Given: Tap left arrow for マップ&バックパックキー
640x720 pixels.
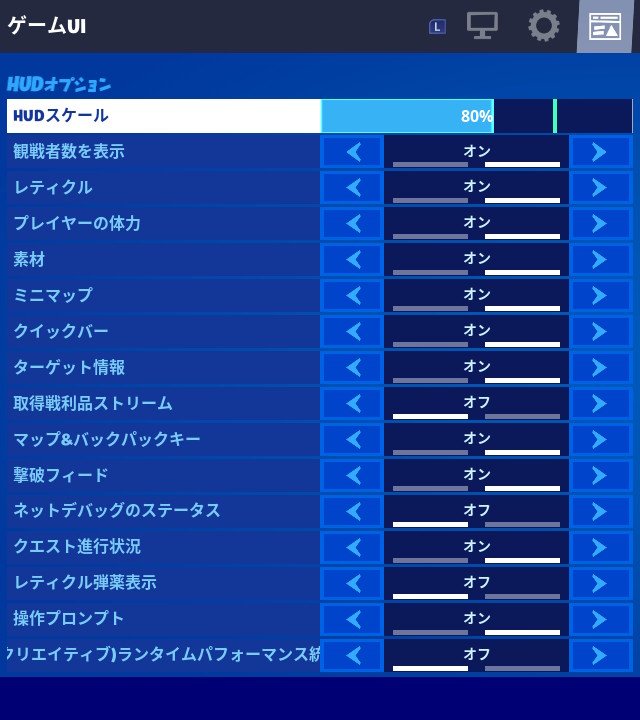Looking at the screenshot, I should click(352, 440).
